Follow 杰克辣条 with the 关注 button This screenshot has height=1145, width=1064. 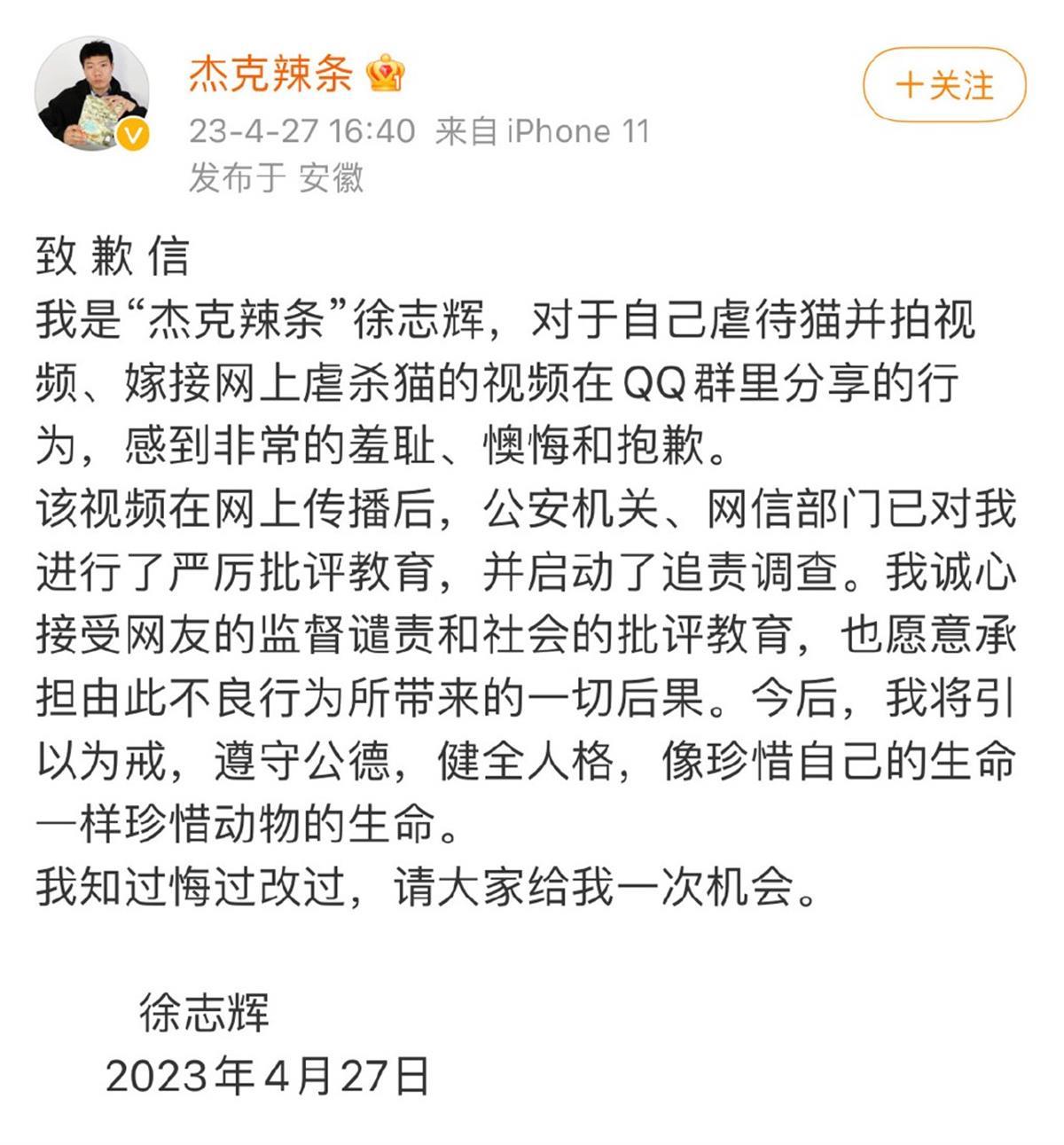click(x=944, y=86)
